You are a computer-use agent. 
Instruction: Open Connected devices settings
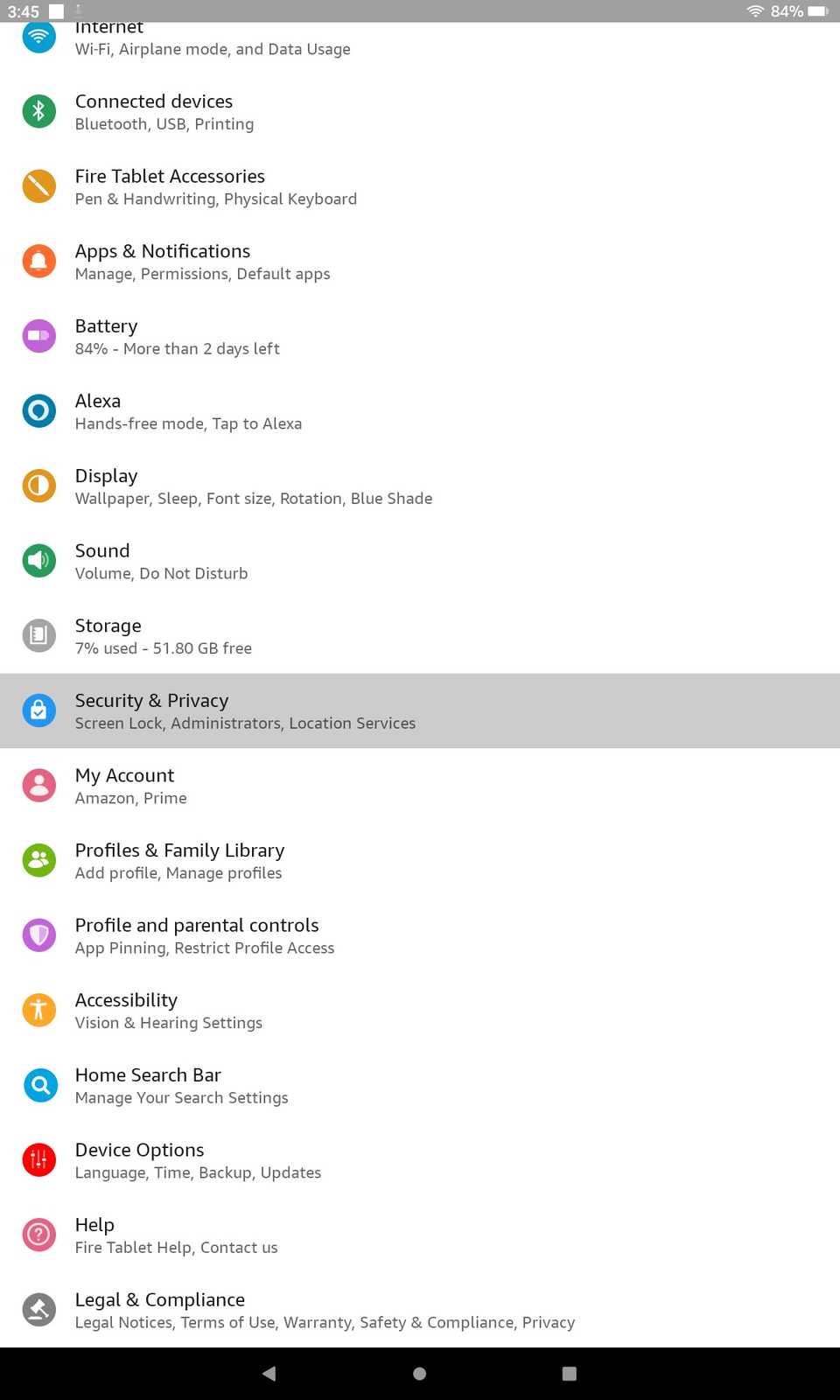(164, 112)
